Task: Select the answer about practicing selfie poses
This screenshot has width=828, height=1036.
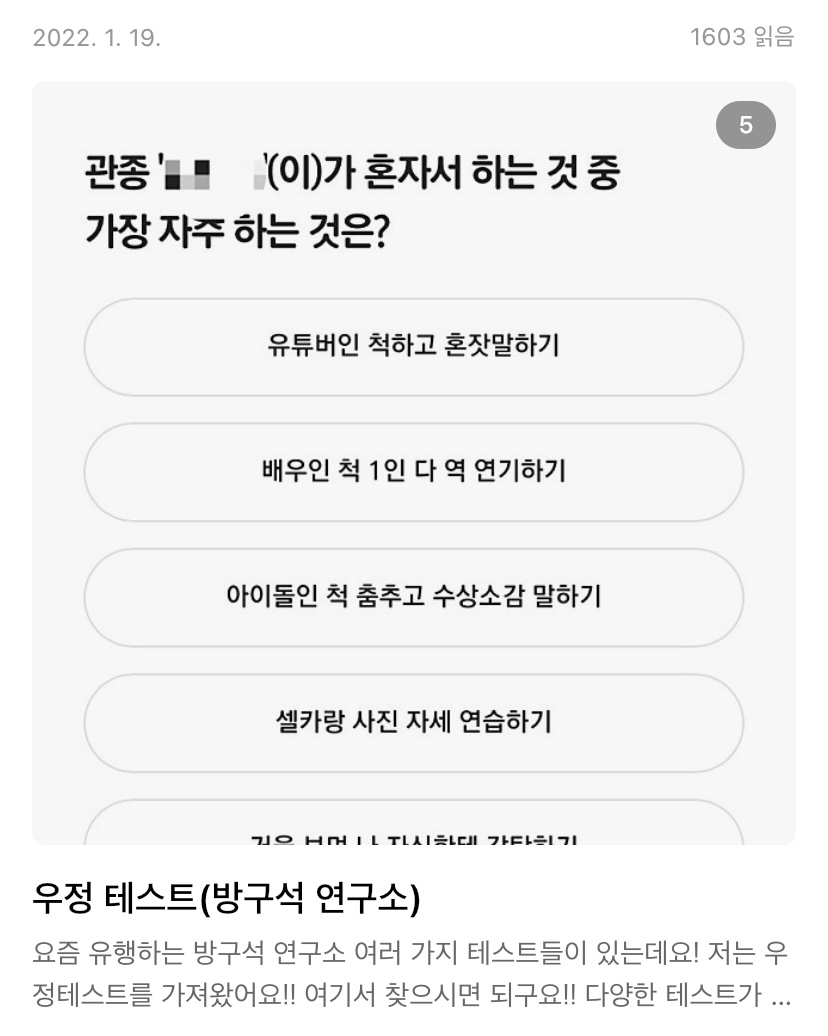Action: [x=414, y=723]
